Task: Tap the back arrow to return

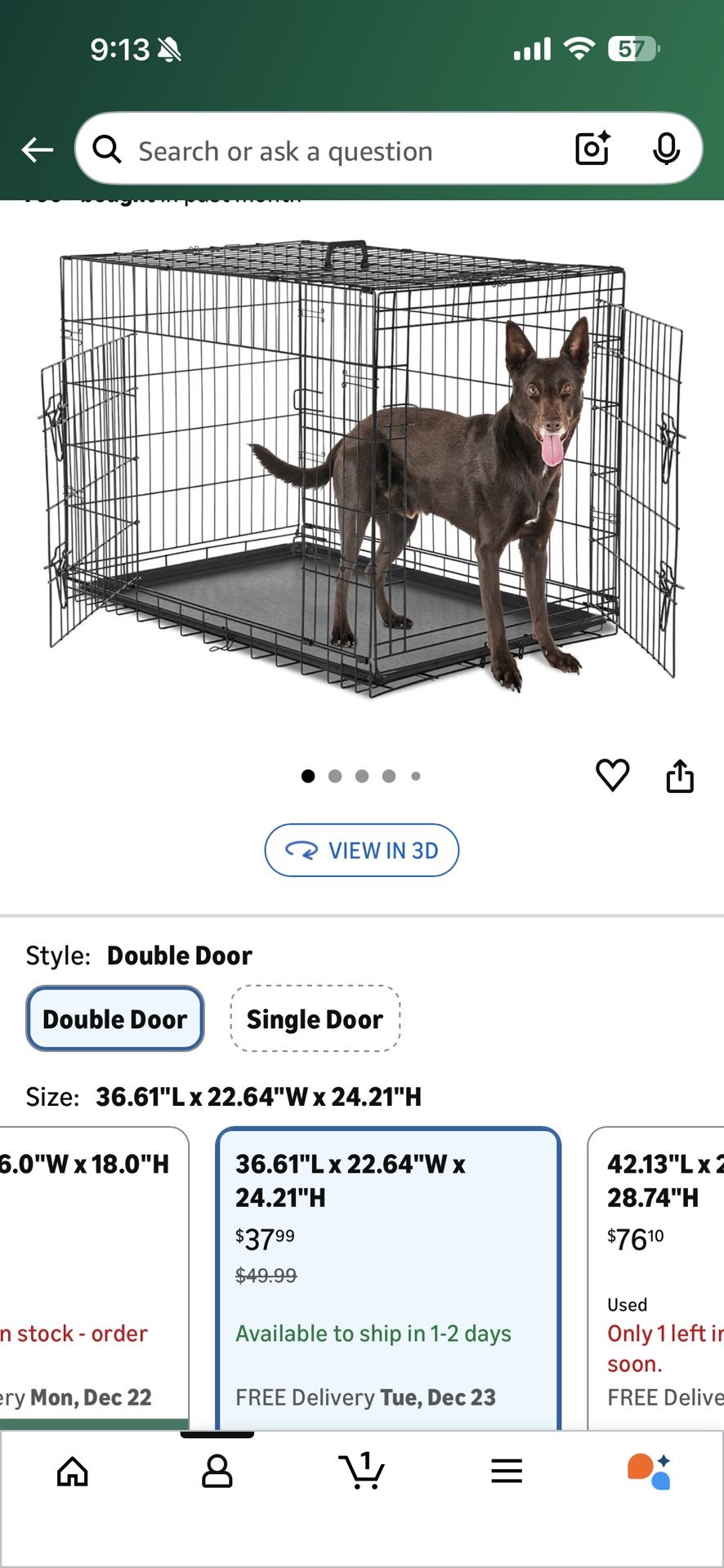Action: point(36,149)
